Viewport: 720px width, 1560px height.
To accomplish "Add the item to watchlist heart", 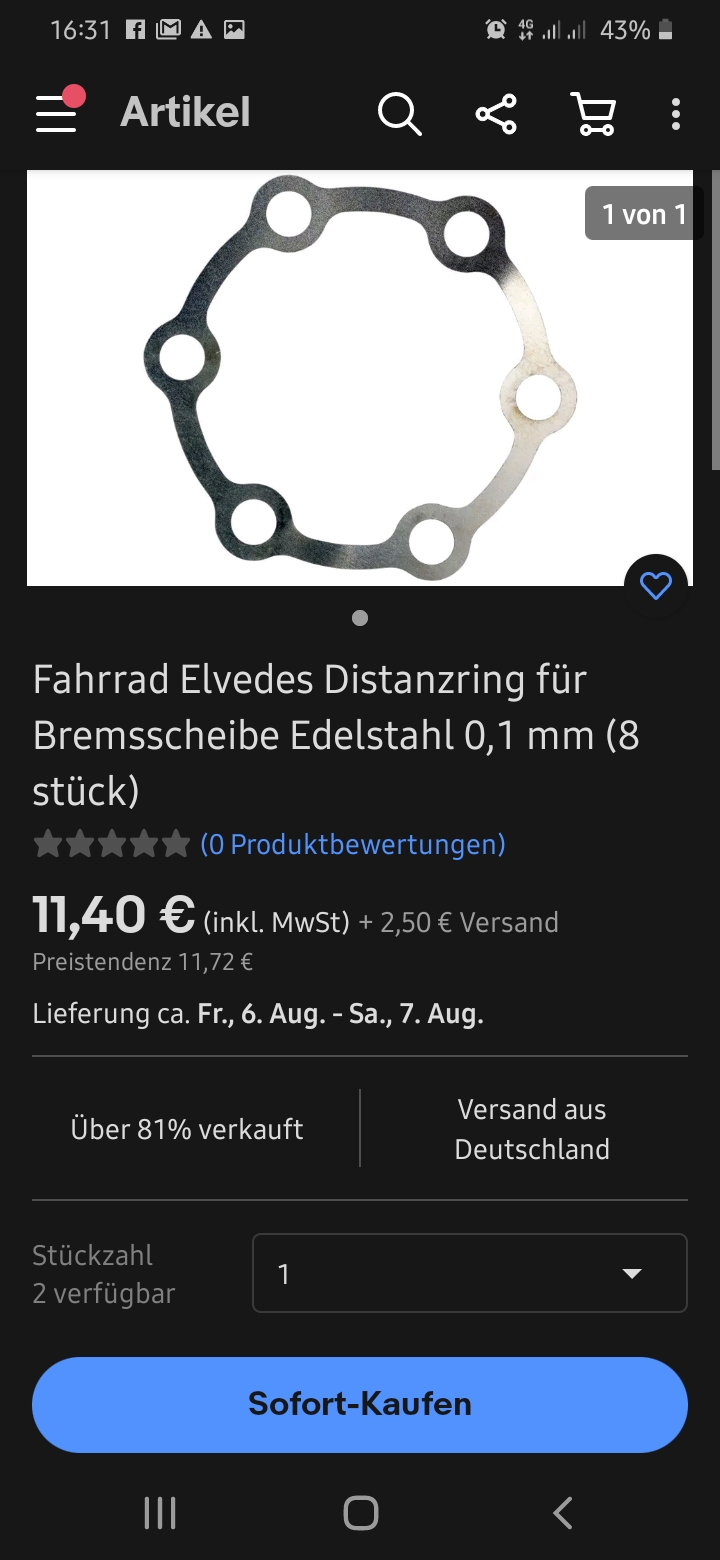I will pos(655,586).
